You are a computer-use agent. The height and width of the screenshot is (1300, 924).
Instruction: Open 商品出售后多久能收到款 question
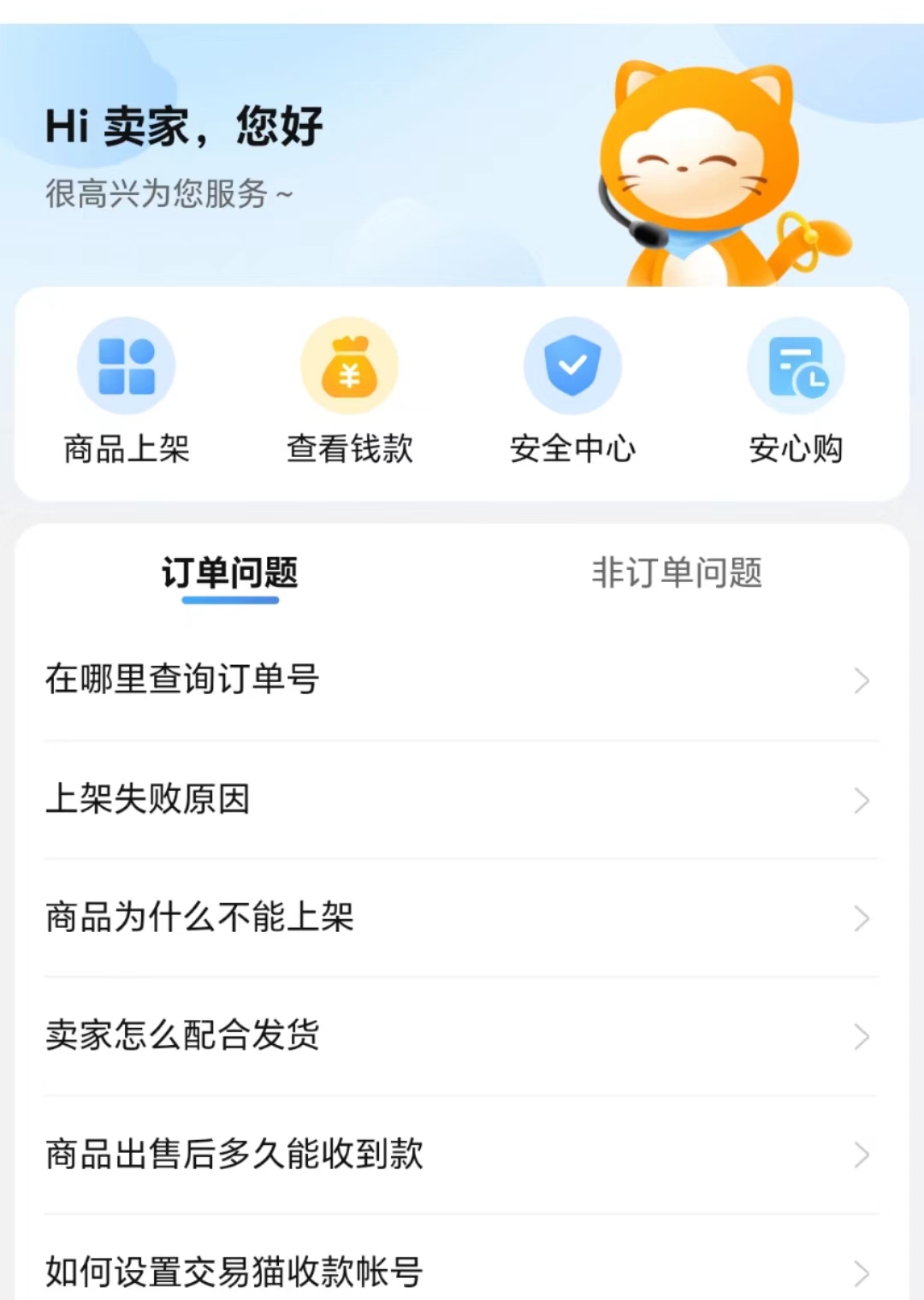[x=460, y=1154]
